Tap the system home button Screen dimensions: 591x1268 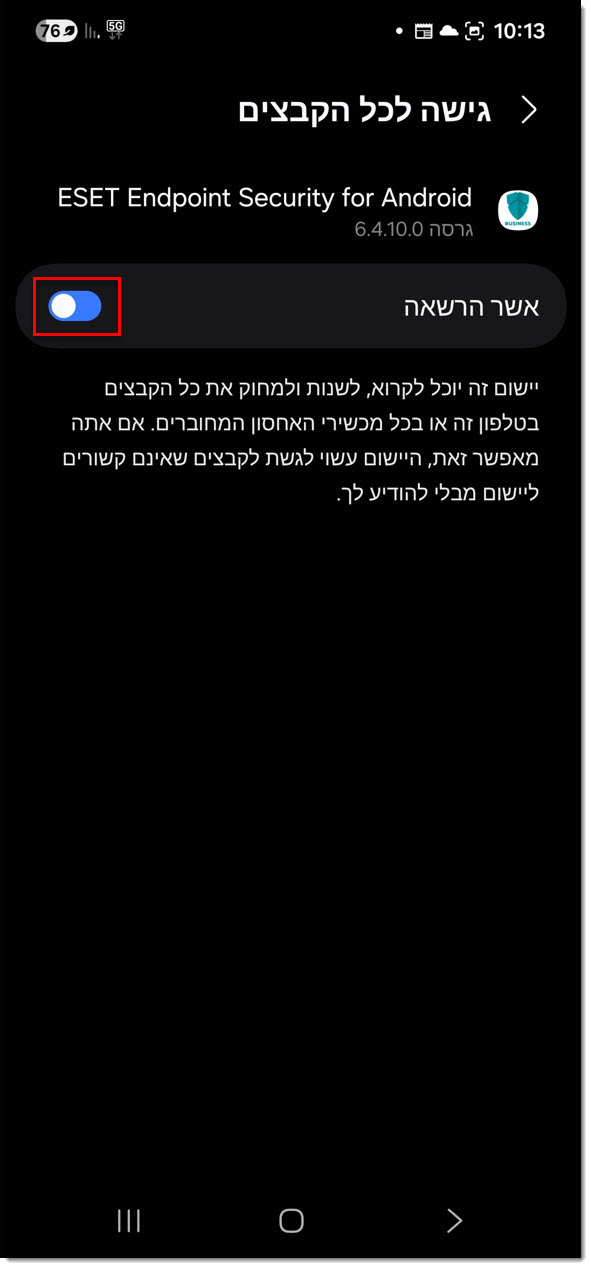(x=292, y=1220)
